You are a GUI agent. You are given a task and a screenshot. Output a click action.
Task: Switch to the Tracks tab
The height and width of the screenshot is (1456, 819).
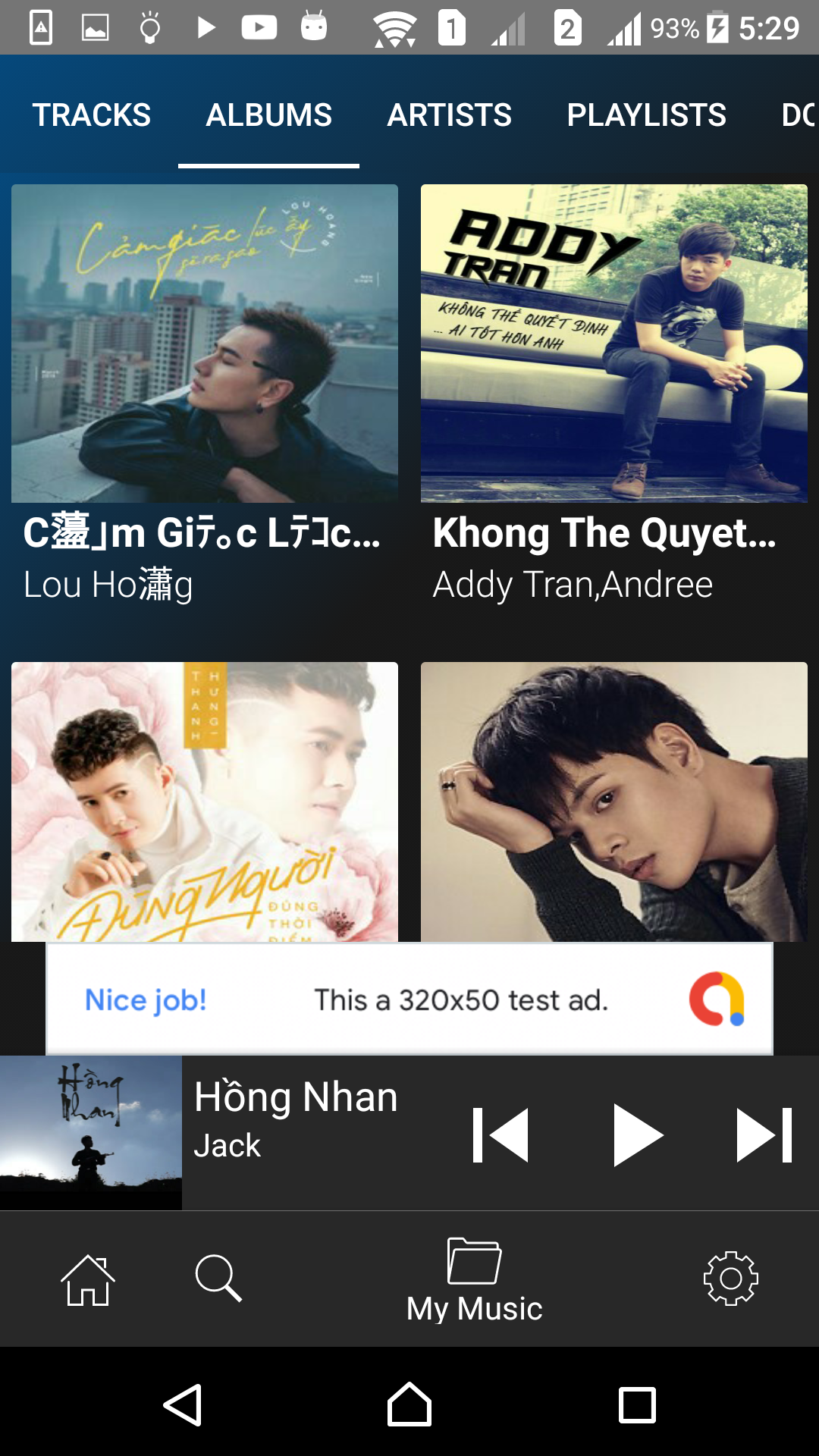(91, 115)
